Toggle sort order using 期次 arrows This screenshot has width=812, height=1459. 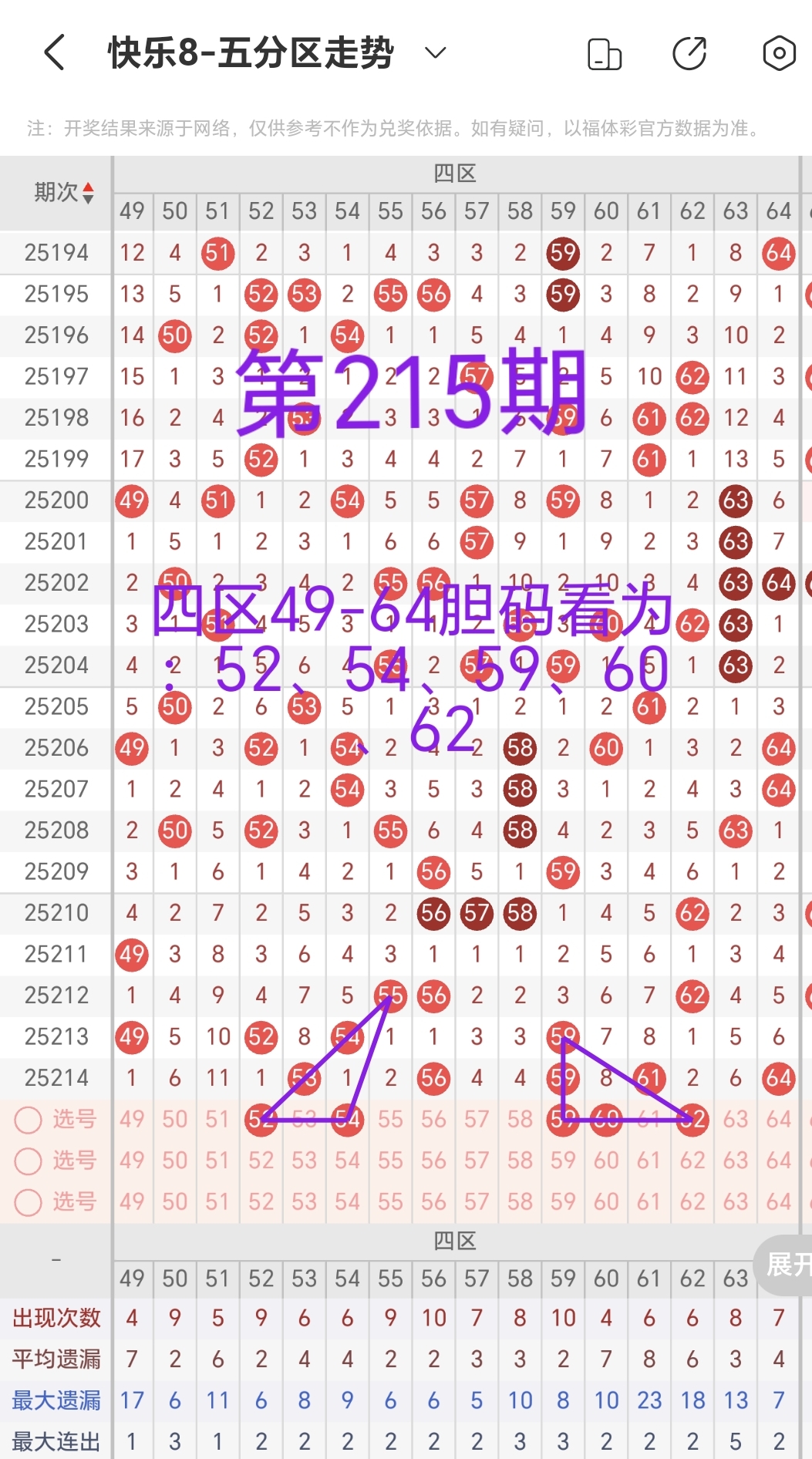87,193
